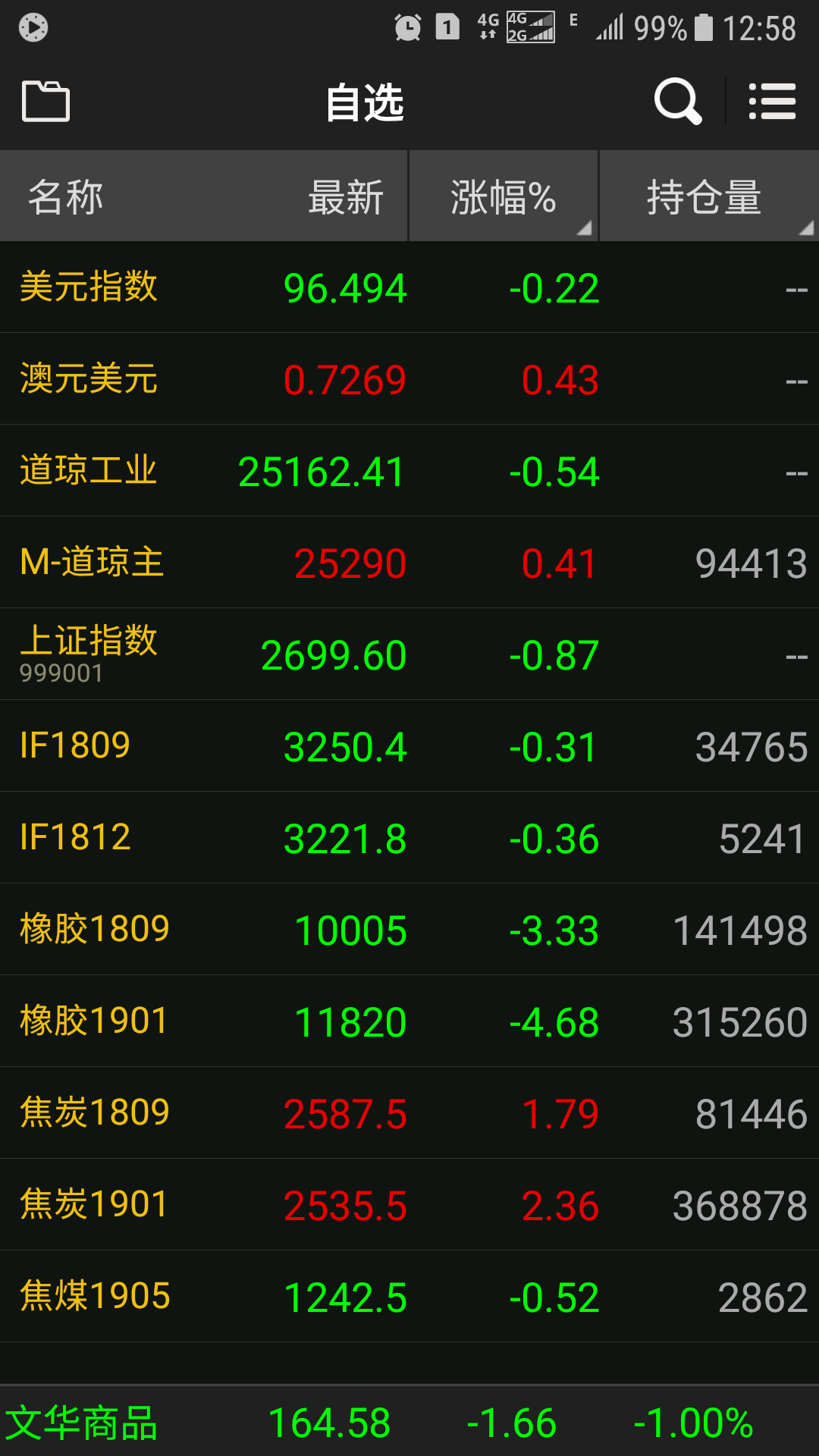Open the 文华商品 index bar
The image size is (819, 1456).
click(409, 1423)
